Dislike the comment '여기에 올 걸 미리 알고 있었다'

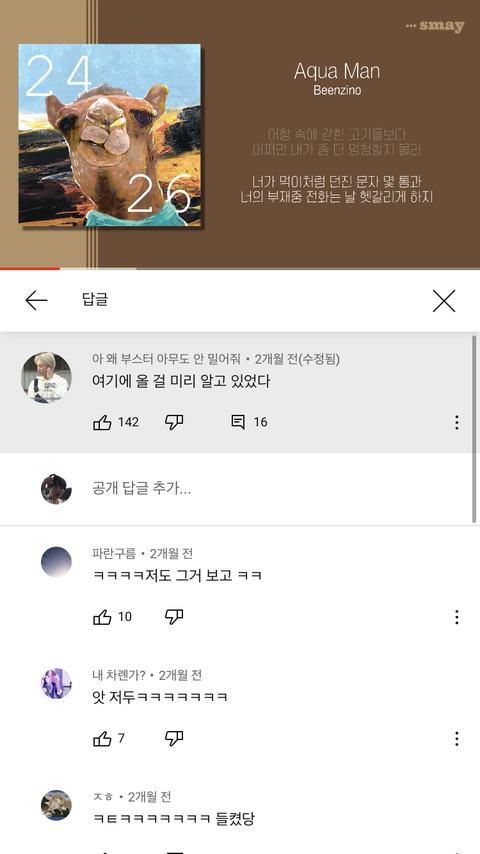(x=174, y=422)
